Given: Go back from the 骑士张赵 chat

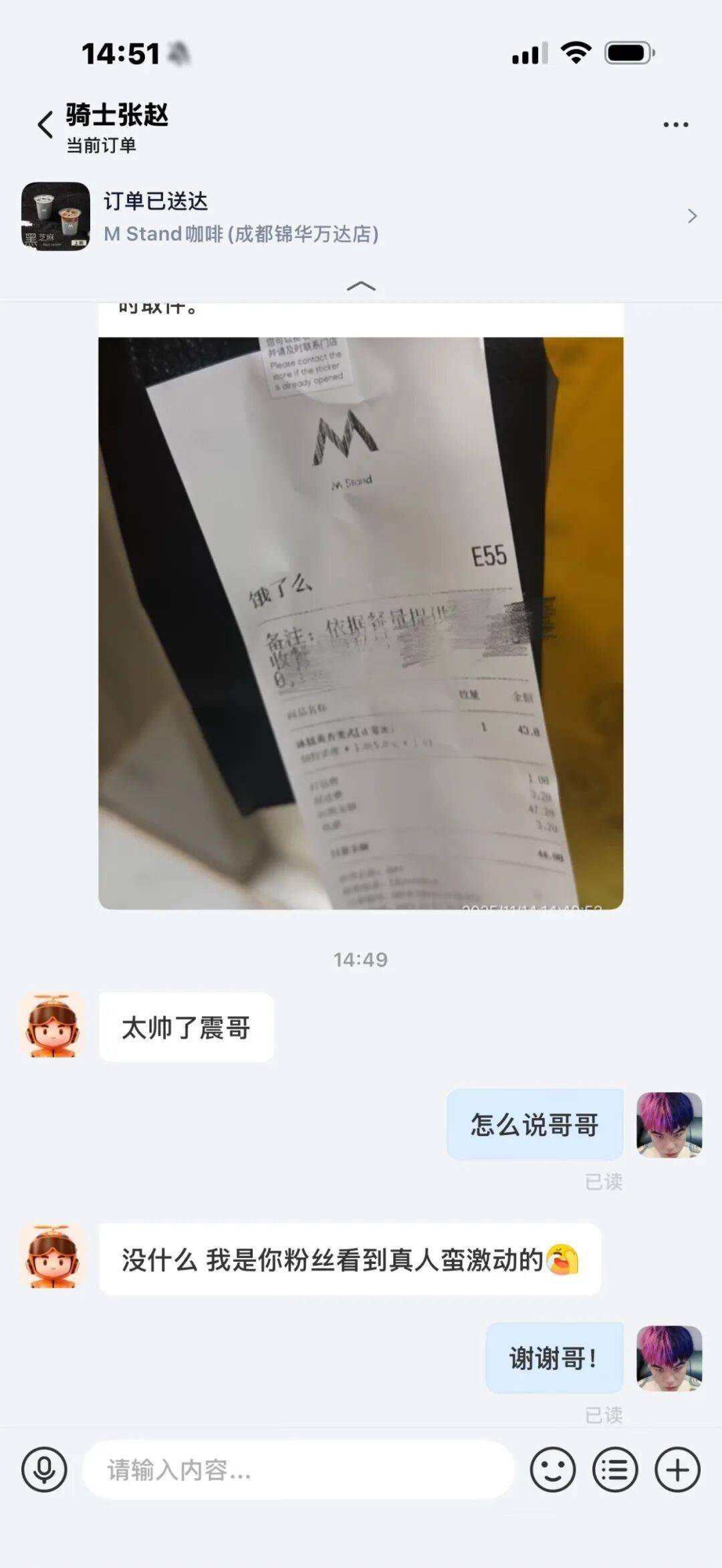Looking at the screenshot, I should (45, 125).
